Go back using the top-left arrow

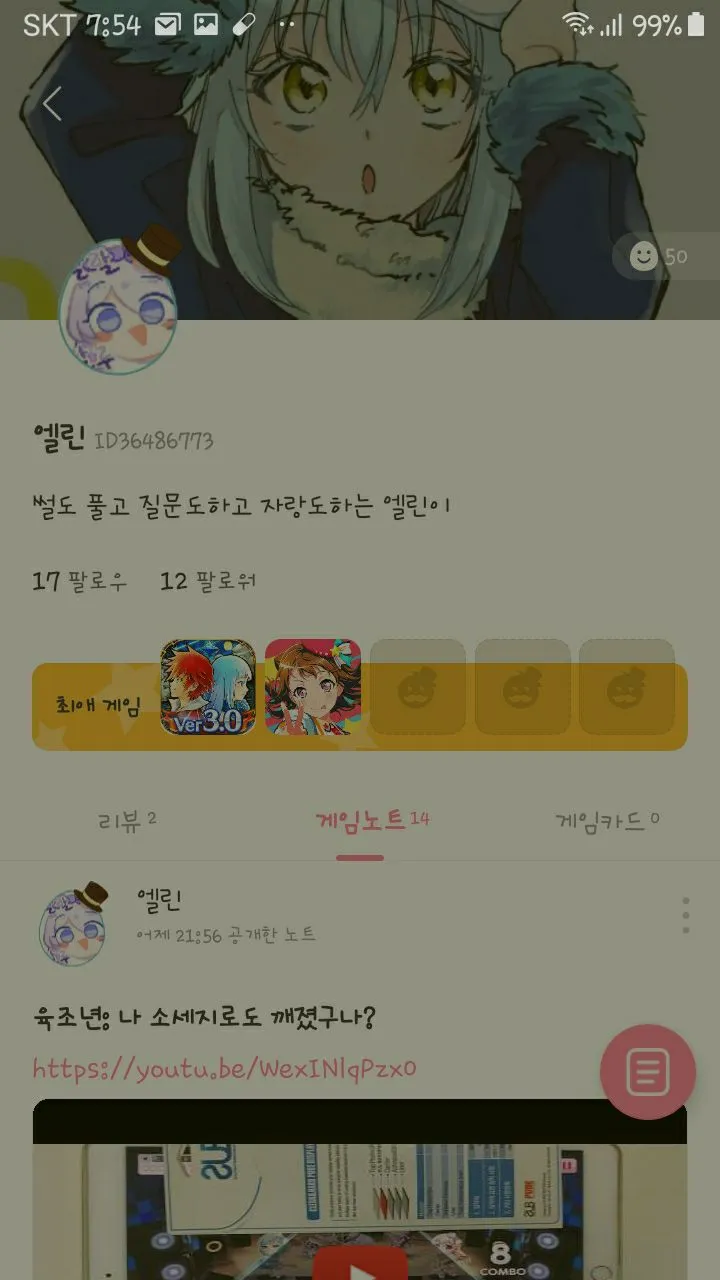[52, 103]
